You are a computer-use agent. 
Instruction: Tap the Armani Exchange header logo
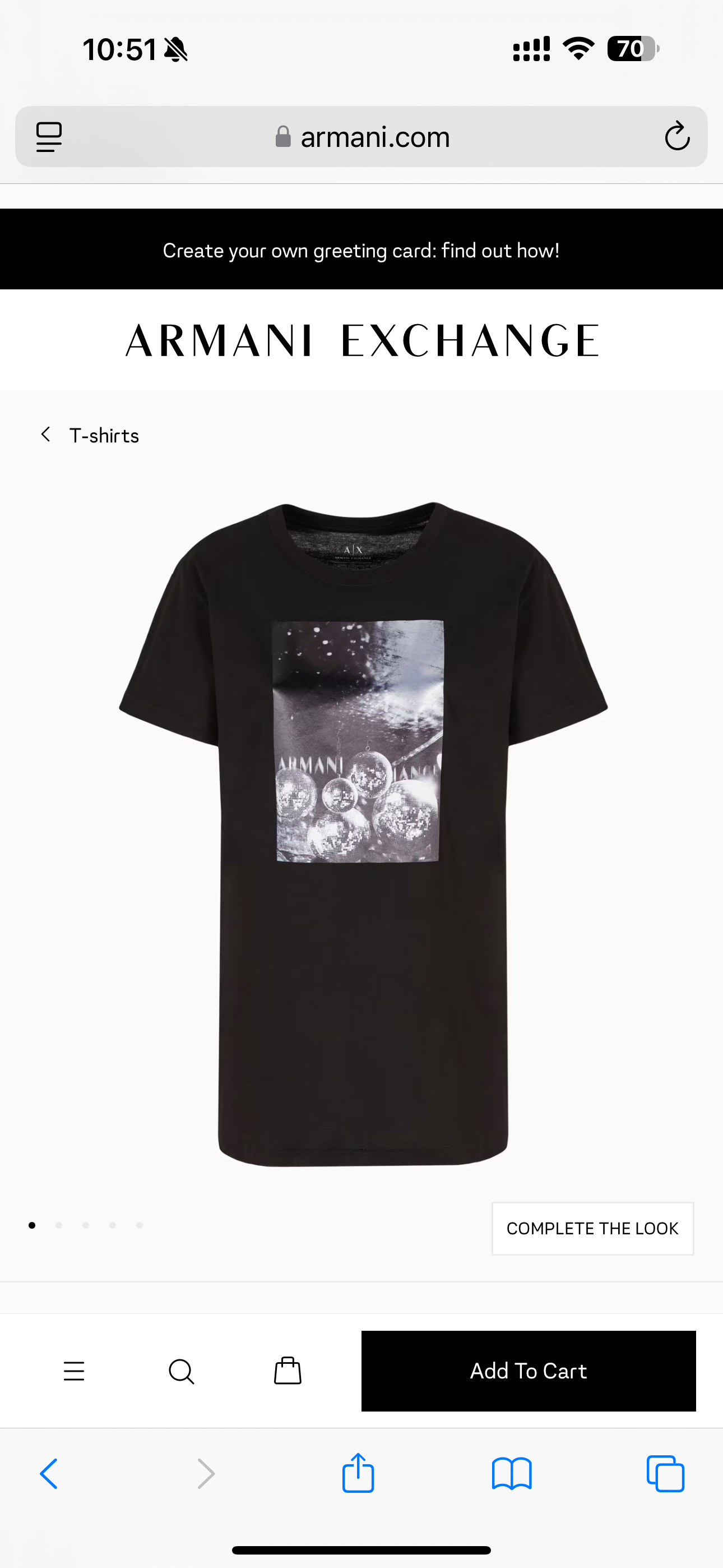[x=361, y=340]
